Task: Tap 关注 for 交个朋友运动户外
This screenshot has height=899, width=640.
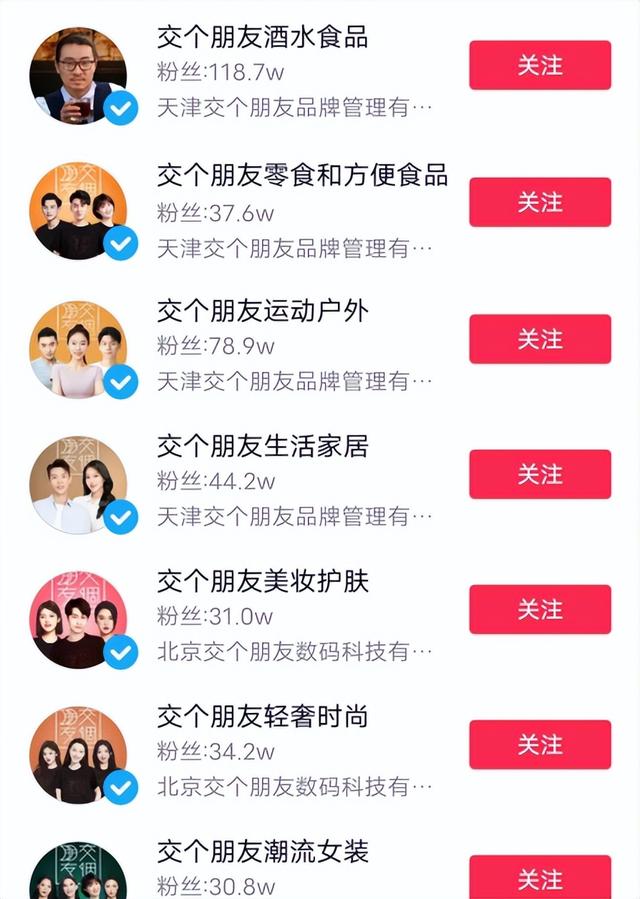Action: [539, 339]
